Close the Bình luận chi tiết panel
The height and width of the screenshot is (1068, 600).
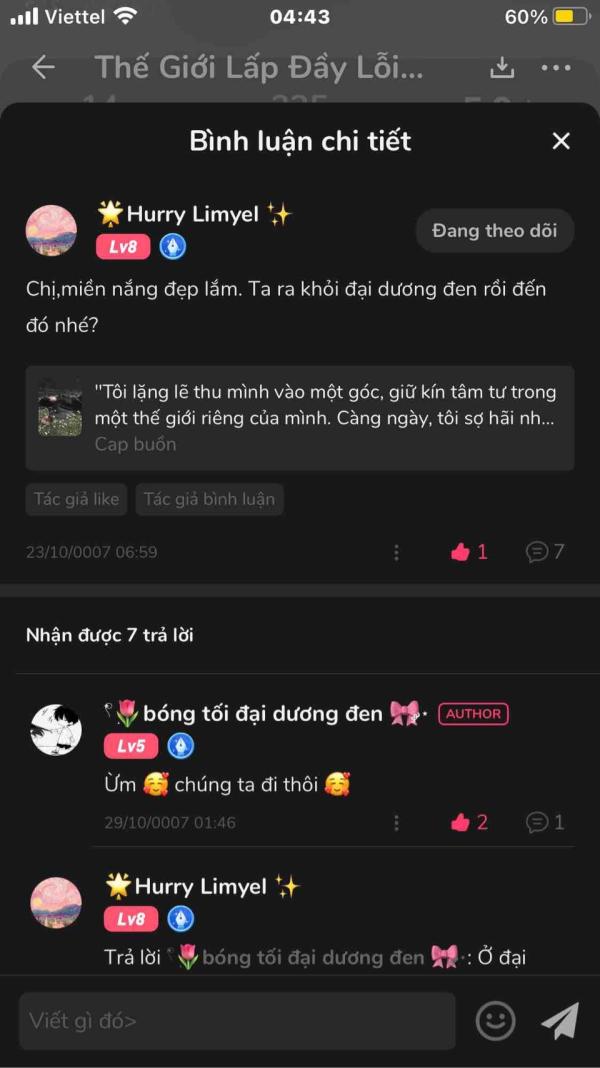[561, 141]
